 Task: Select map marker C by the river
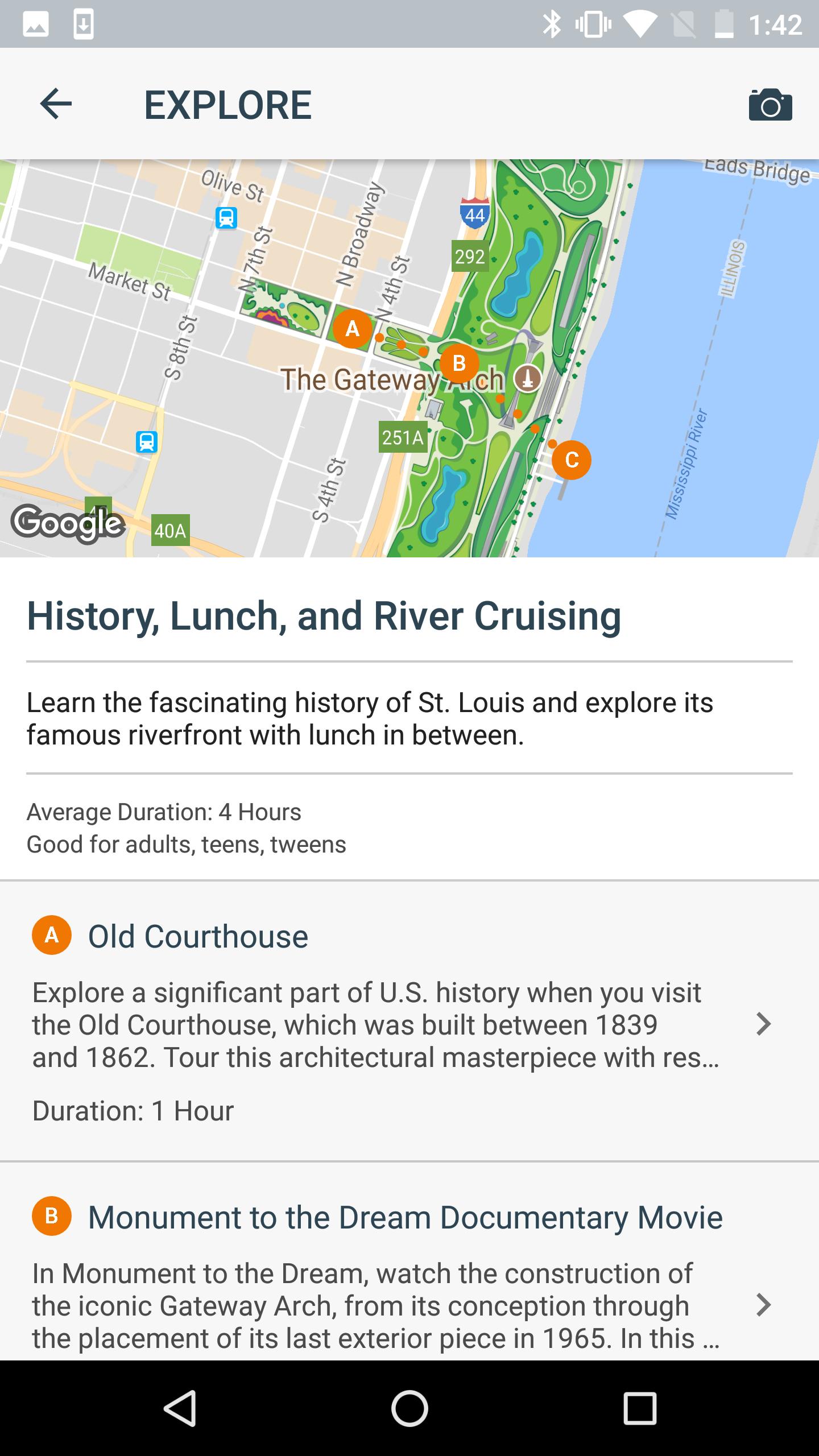pos(572,460)
